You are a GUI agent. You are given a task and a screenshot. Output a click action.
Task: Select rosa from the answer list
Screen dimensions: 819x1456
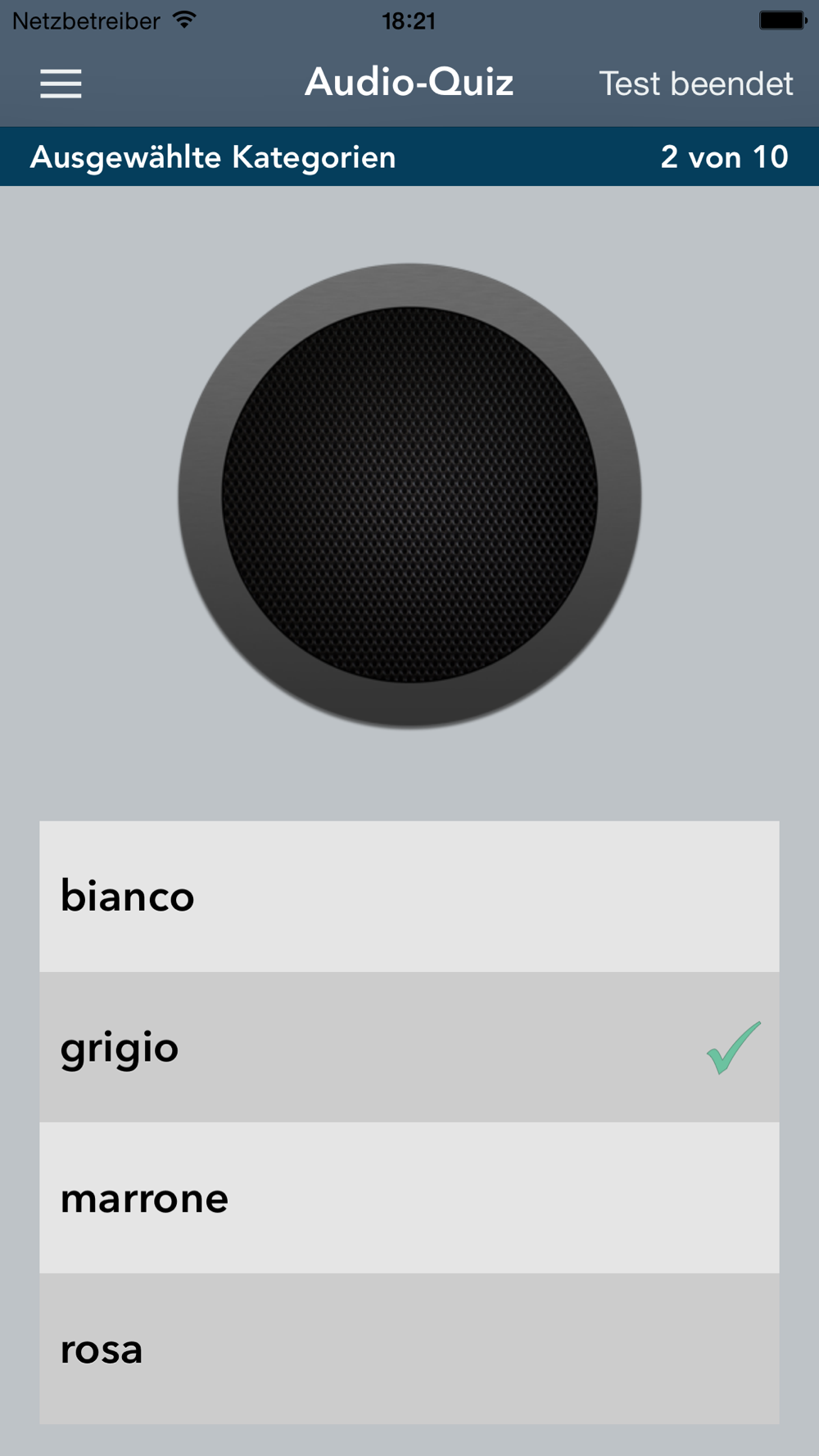[409, 1349]
